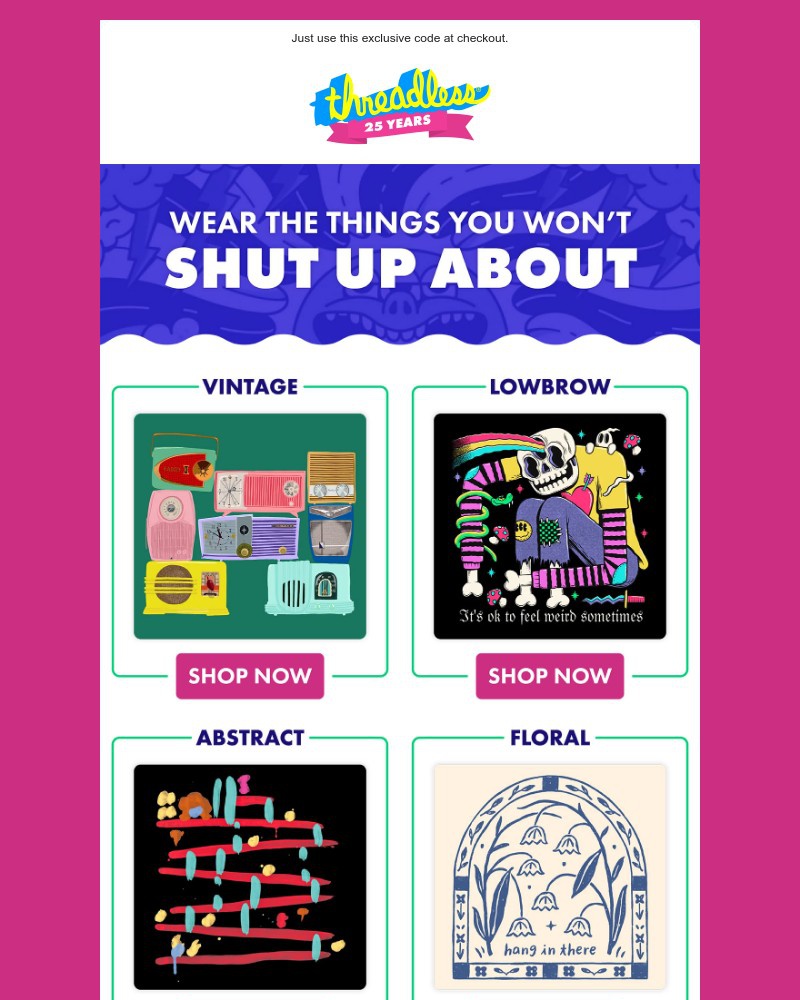Image resolution: width=800 pixels, height=1000 pixels.
Task: Open the Floral hang in there tile
Action: point(550,877)
